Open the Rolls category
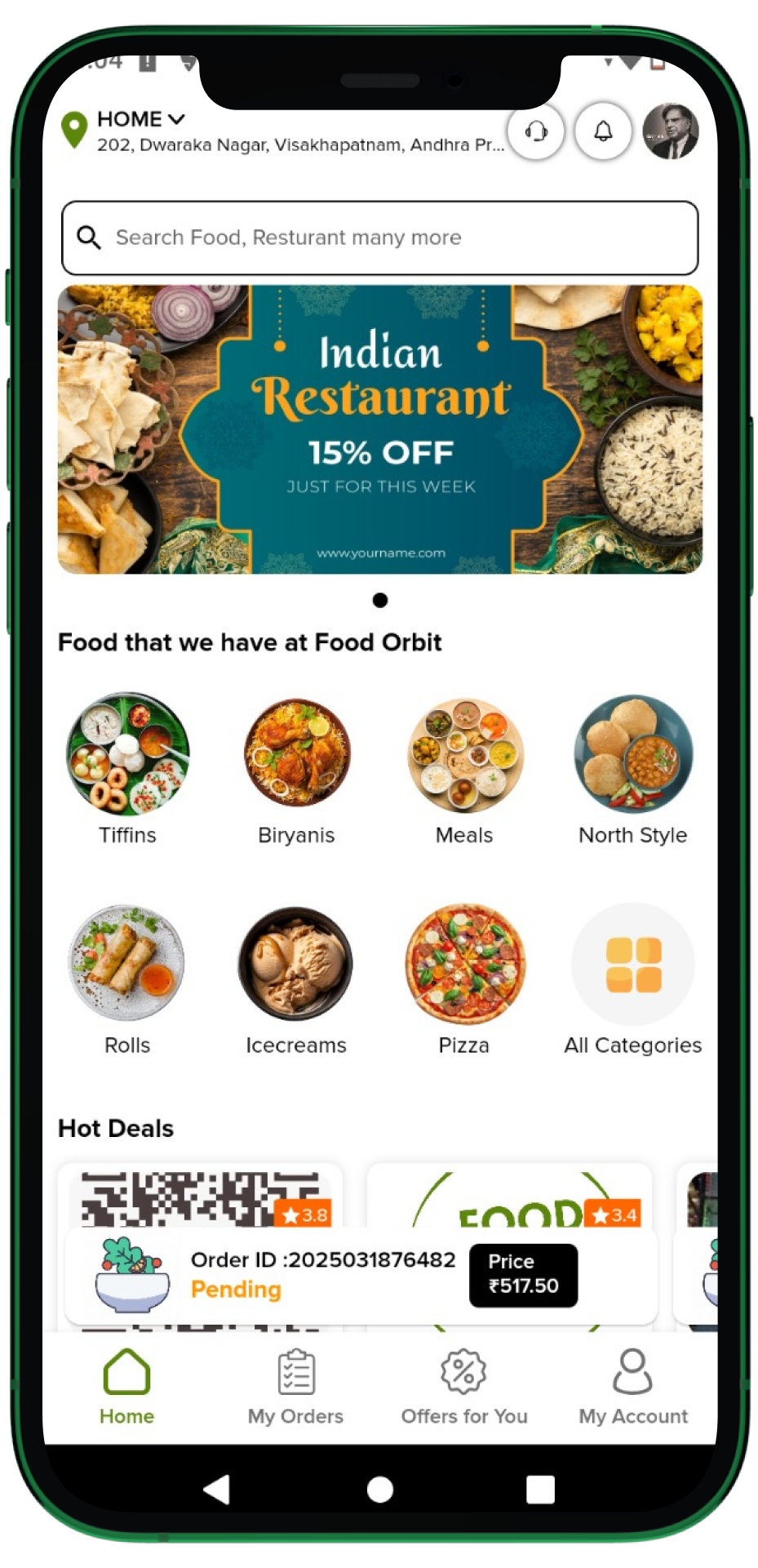This screenshot has height=1568, width=758. point(127,964)
